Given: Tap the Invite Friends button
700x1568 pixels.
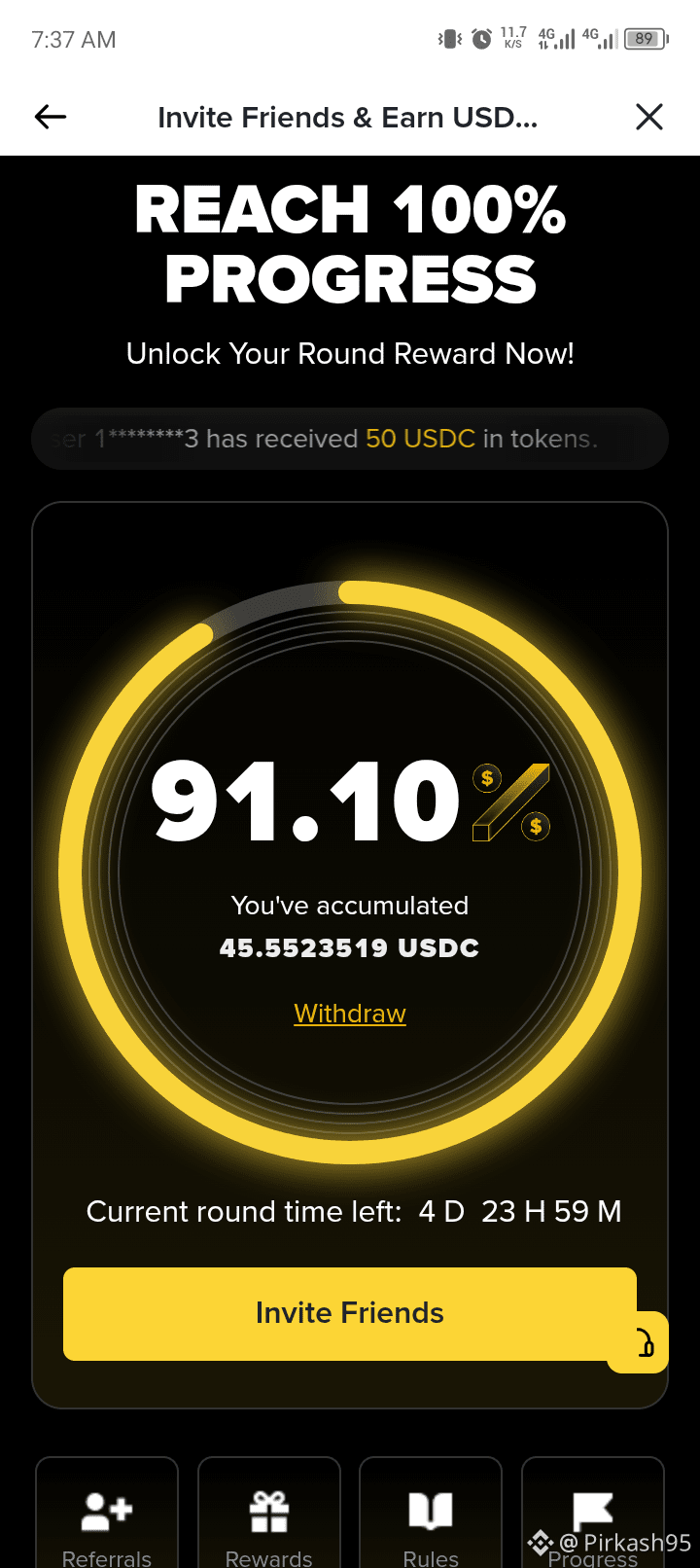Looking at the screenshot, I should (350, 1313).
